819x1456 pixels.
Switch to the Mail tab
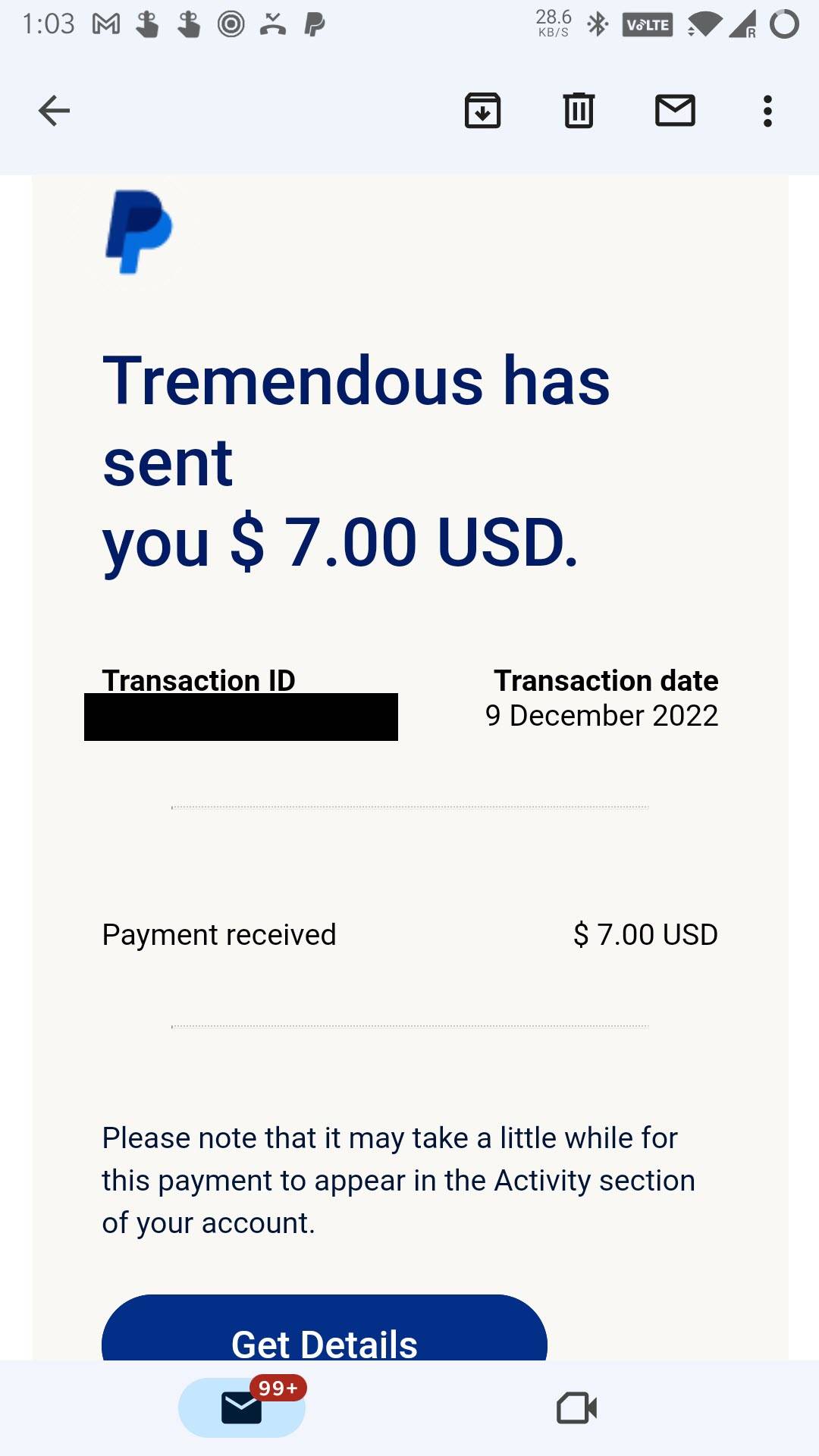(242, 1407)
